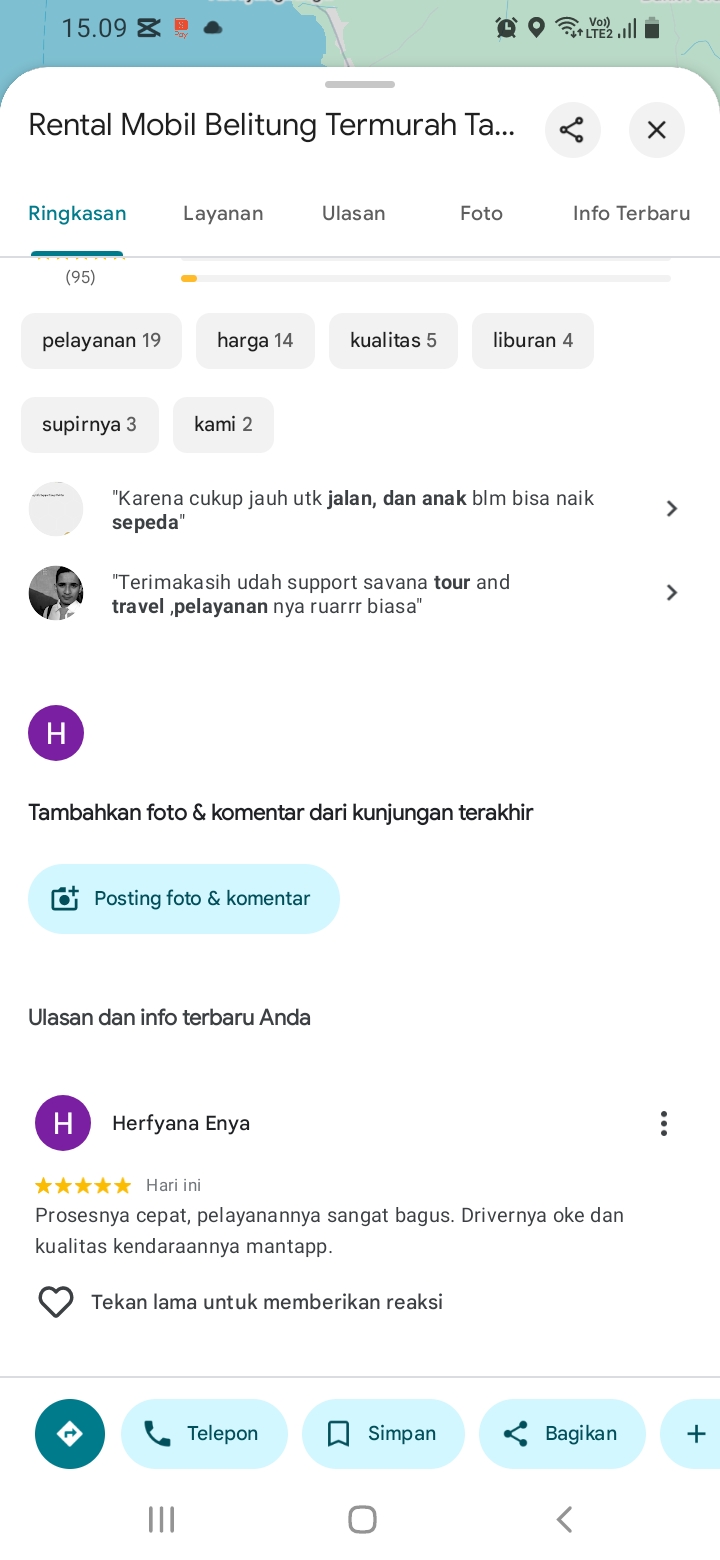Close the place details panel
The height and width of the screenshot is (1560, 720).
(657, 130)
